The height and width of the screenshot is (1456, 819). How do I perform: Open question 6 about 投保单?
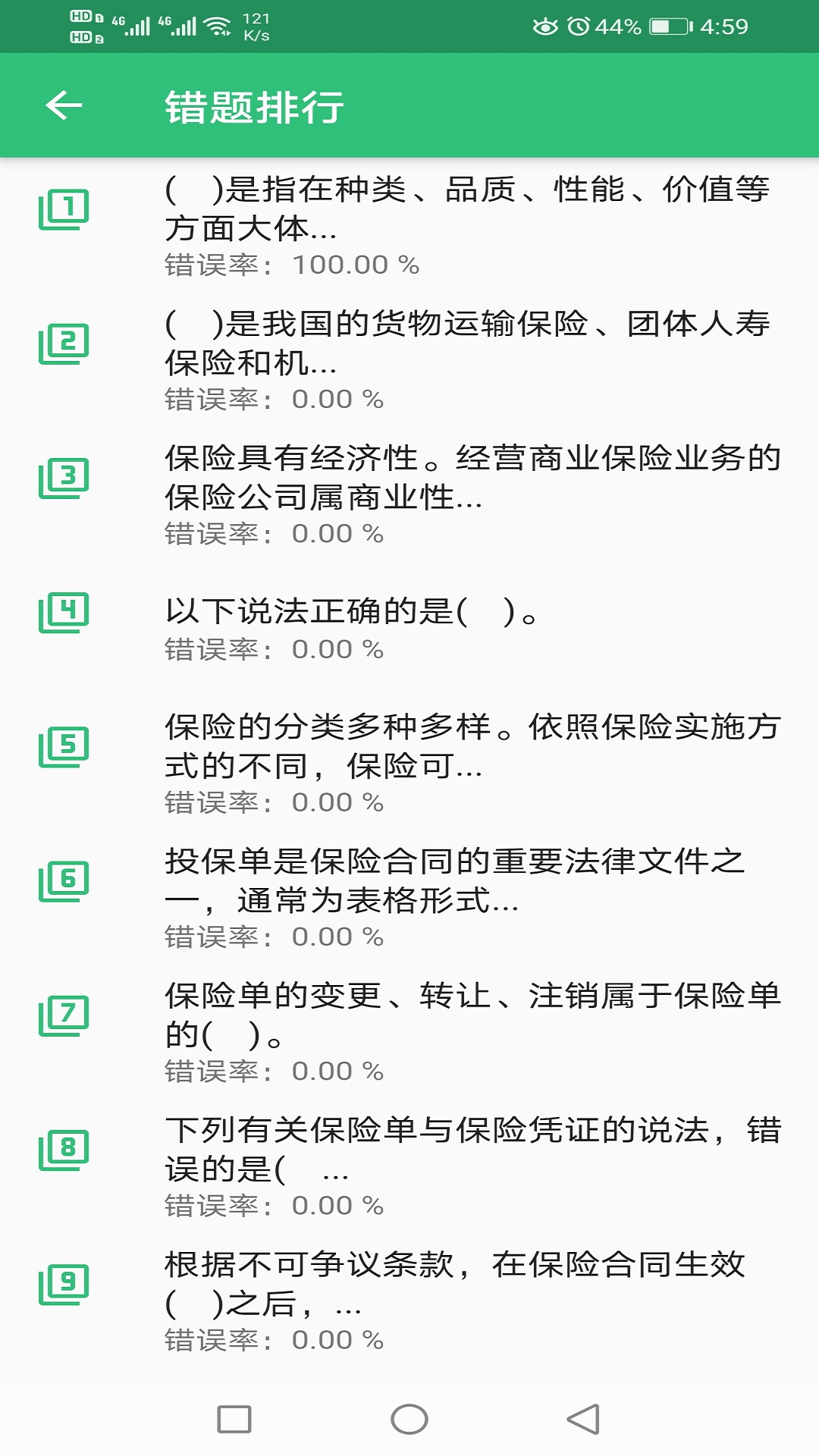(409, 897)
